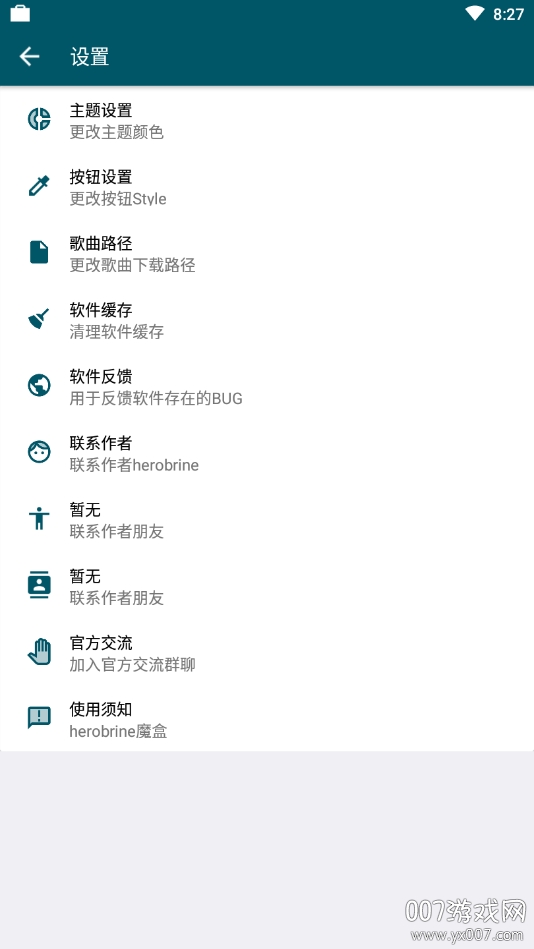534x949 pixels.
Task: Go back from the 设置 screen
Action: (x=29, y=56)
